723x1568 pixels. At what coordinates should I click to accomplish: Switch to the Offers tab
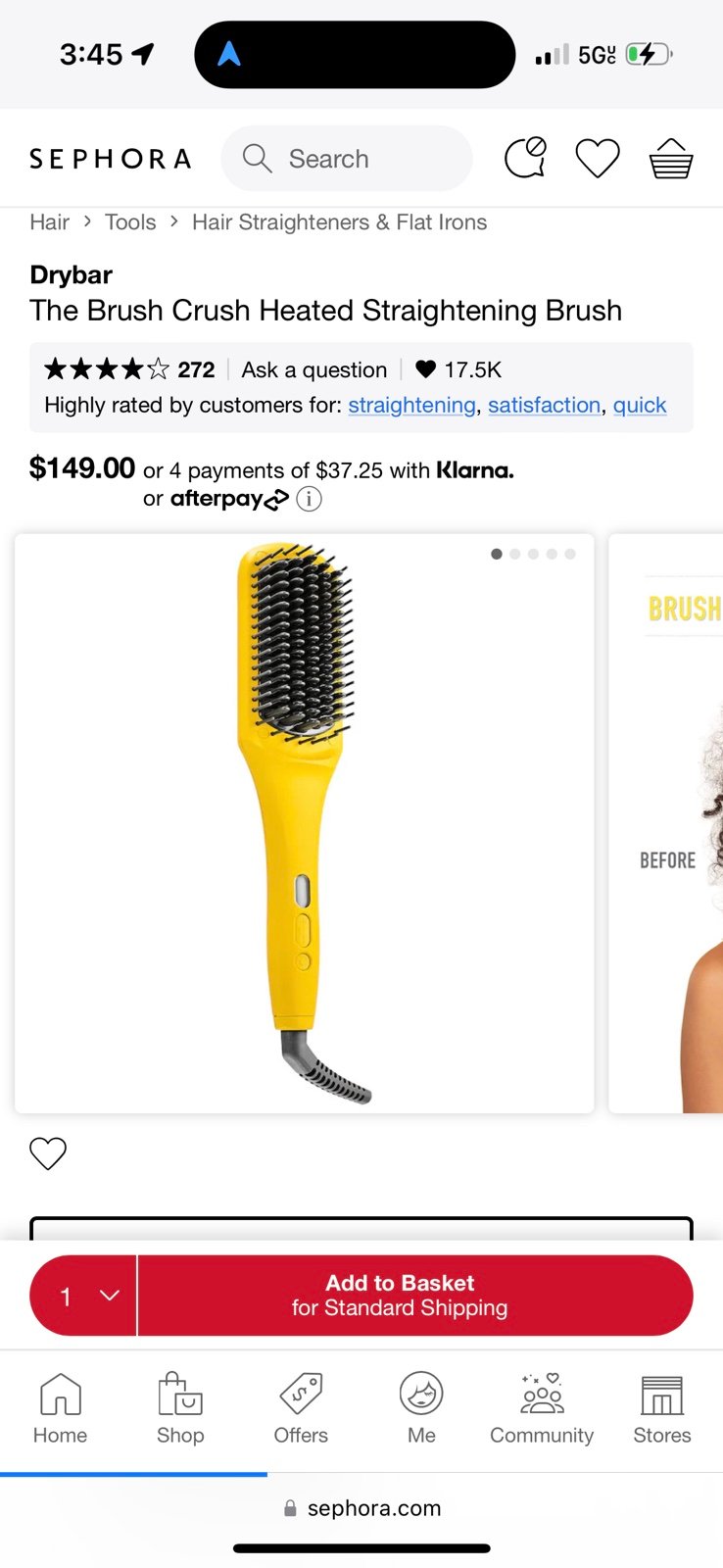(x=301, y=1409)
